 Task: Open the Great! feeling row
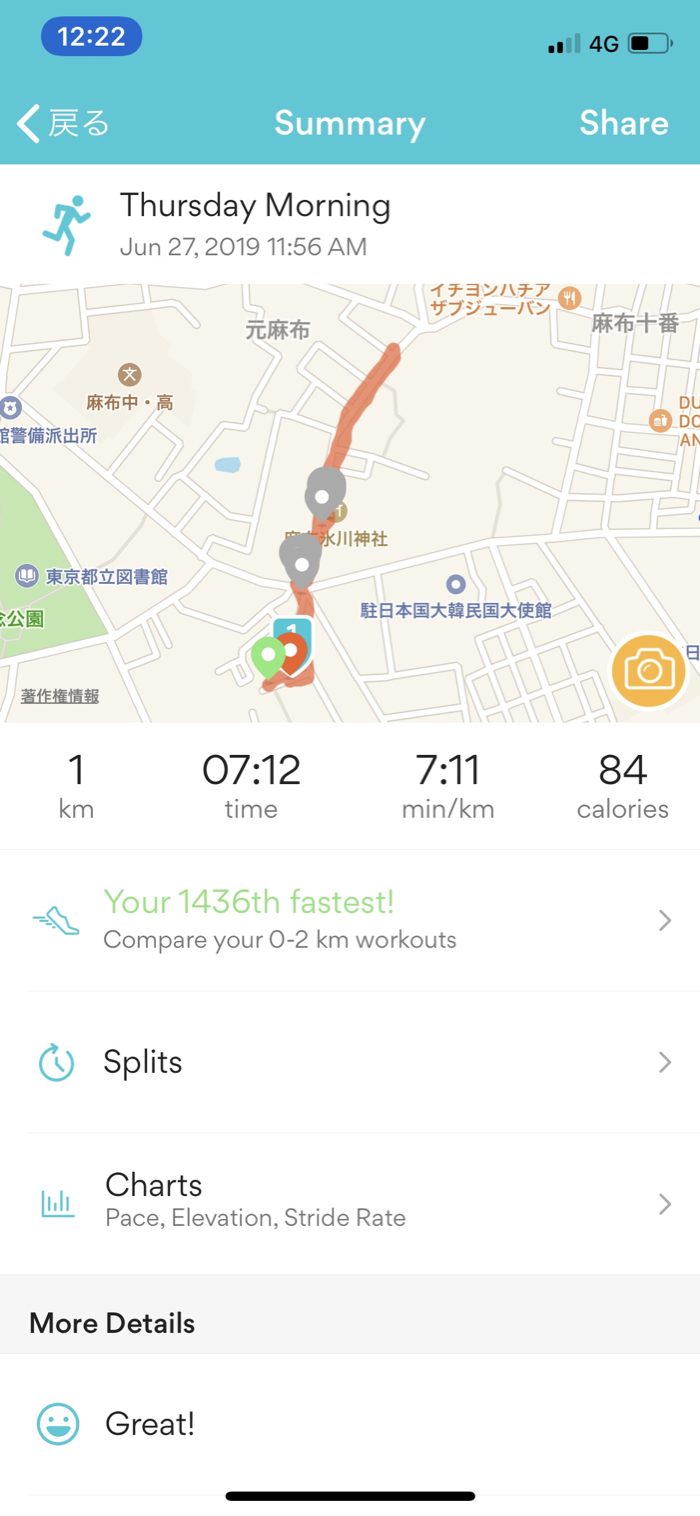pos(350,1424)
